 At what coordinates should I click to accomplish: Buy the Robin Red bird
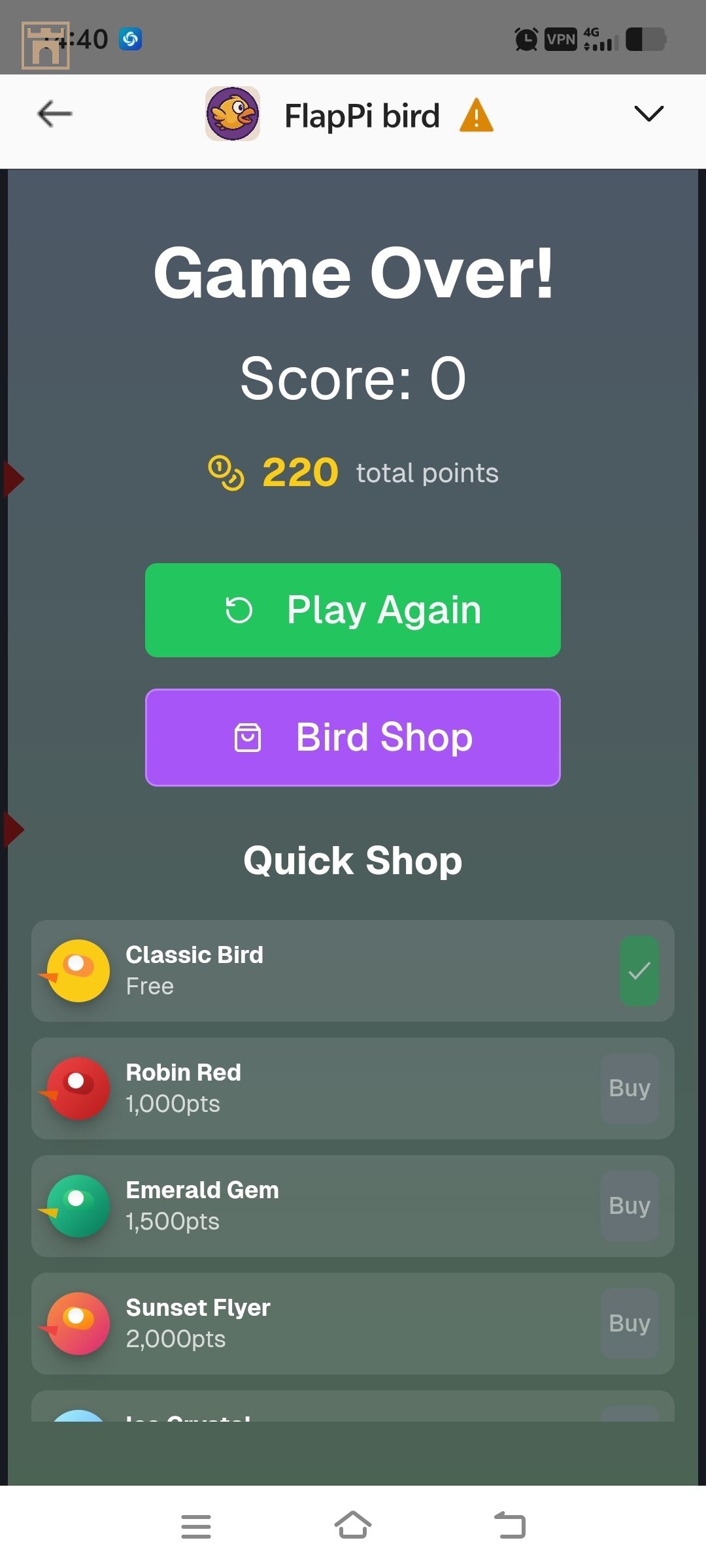pyautogui.click(x=629, y=1088)
